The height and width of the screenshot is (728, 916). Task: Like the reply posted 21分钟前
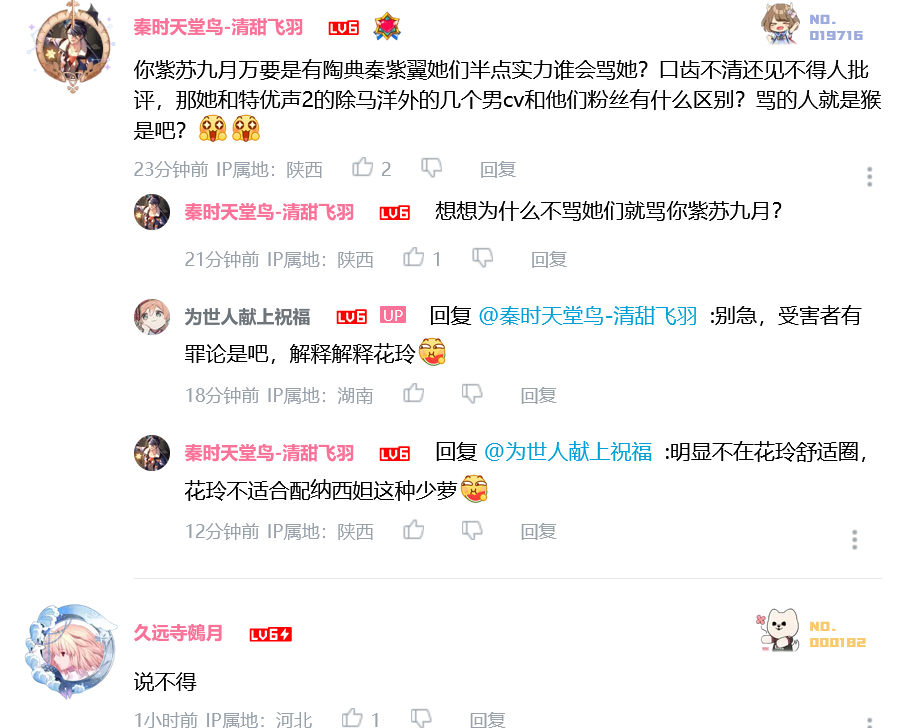click(x=414, y=258)
